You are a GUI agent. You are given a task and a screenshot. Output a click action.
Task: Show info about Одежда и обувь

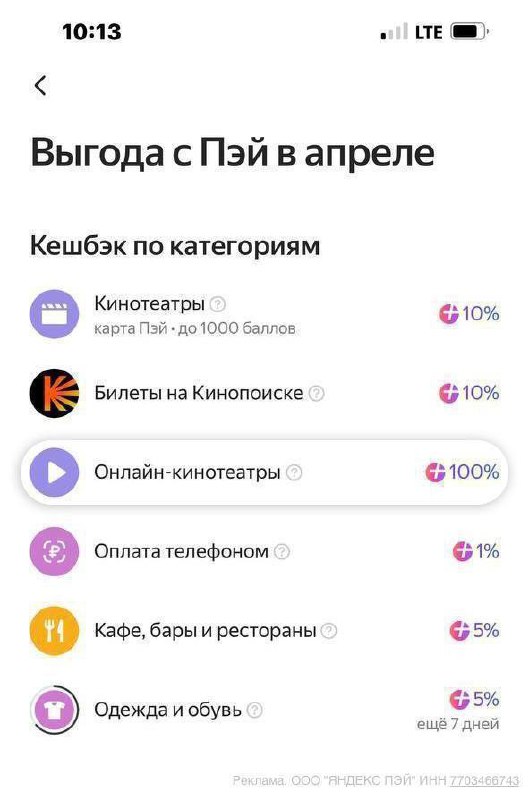click(x=255, y=710)
